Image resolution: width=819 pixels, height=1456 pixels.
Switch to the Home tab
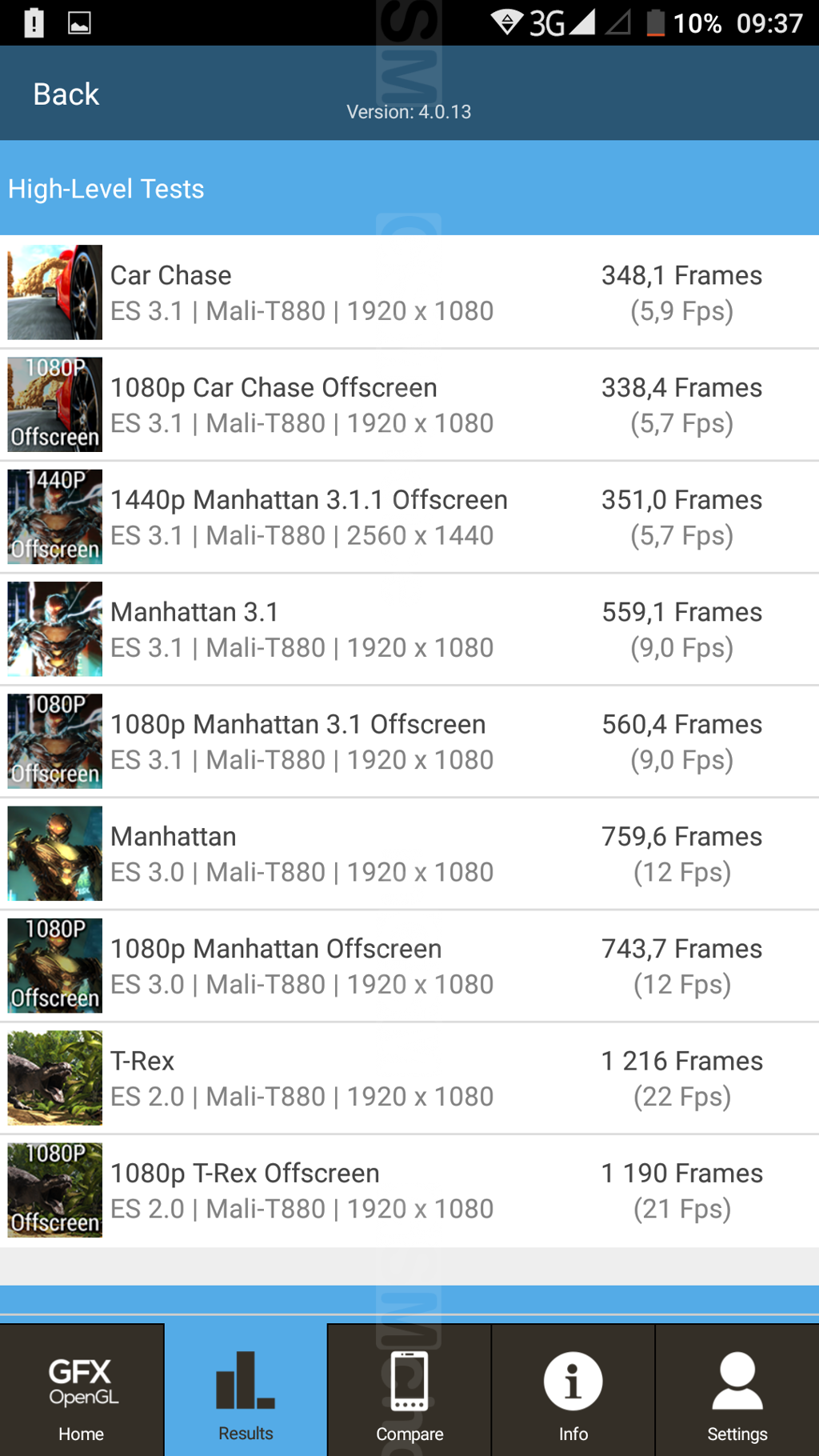[82, 1390]
